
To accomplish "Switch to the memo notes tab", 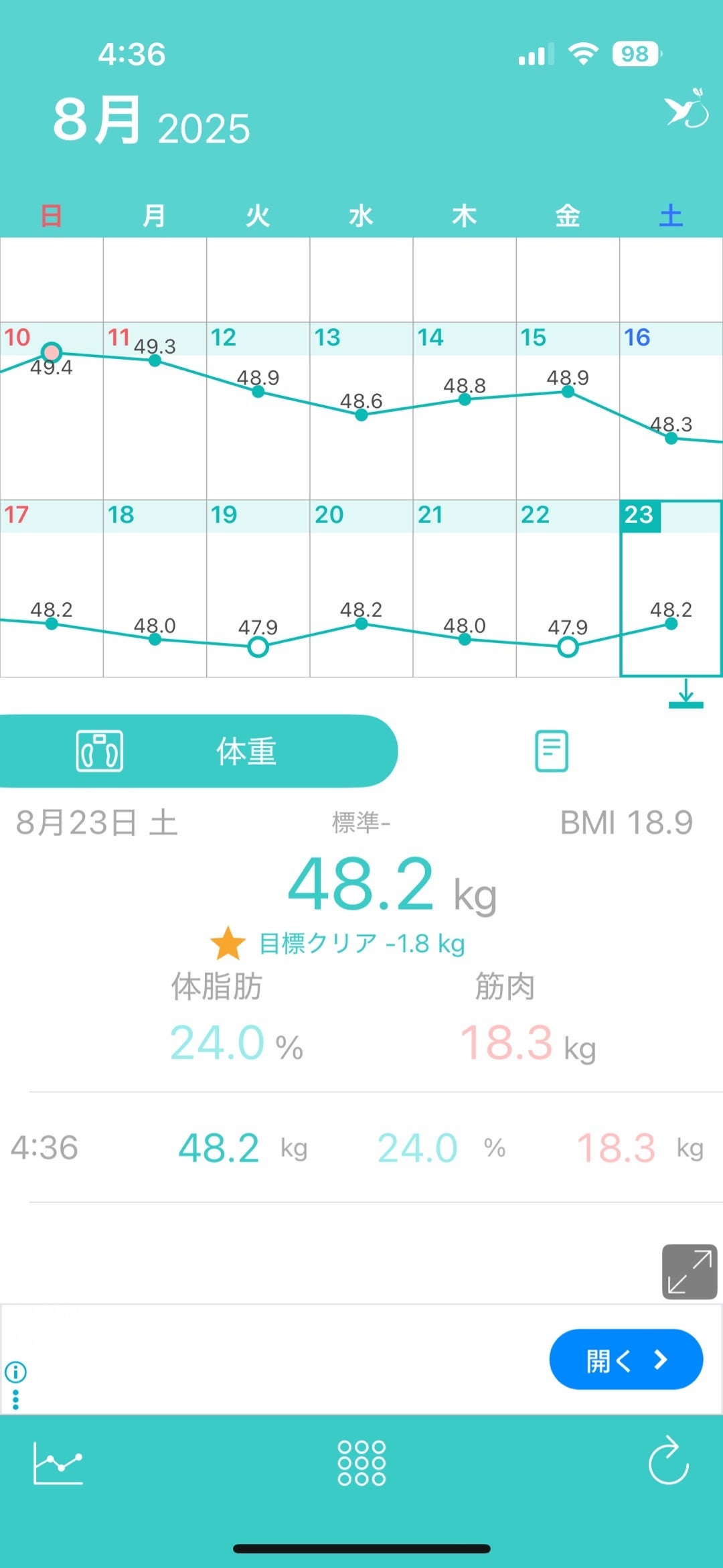I will (552, 751).
